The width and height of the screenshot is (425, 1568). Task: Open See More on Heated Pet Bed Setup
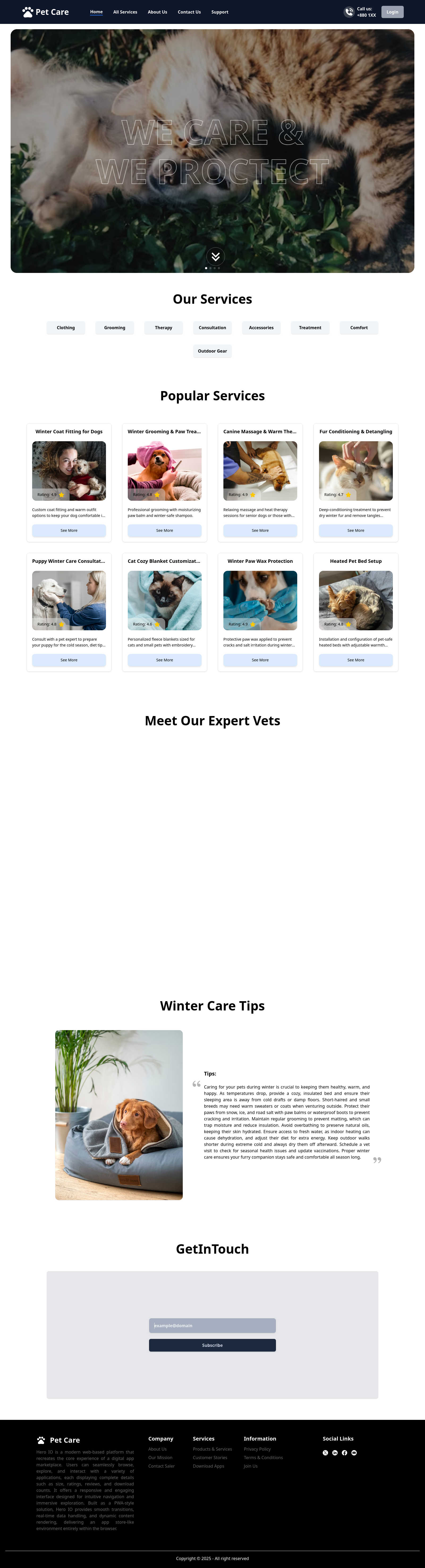pyautogui.click(x=356, y=660)
